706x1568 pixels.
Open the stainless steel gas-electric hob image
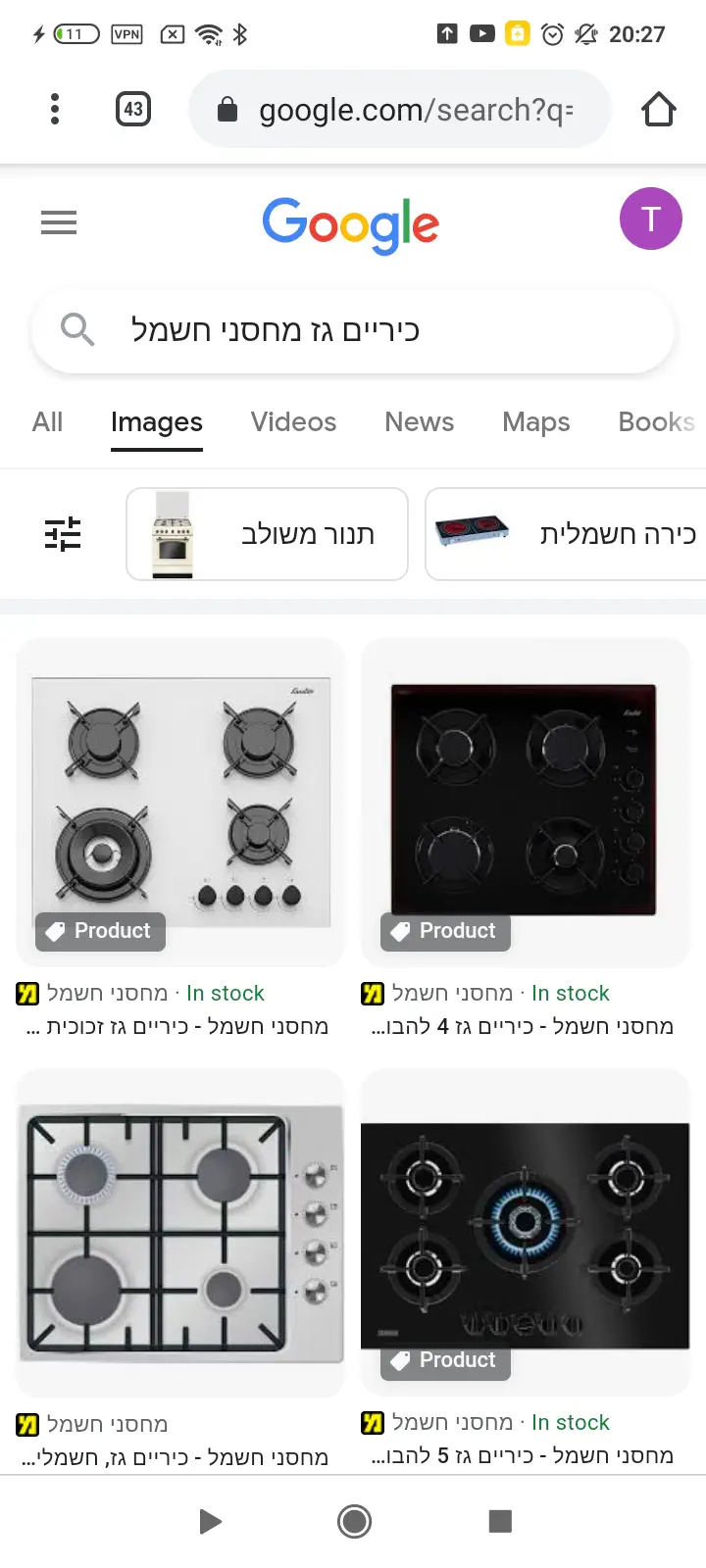point(181,1232)
